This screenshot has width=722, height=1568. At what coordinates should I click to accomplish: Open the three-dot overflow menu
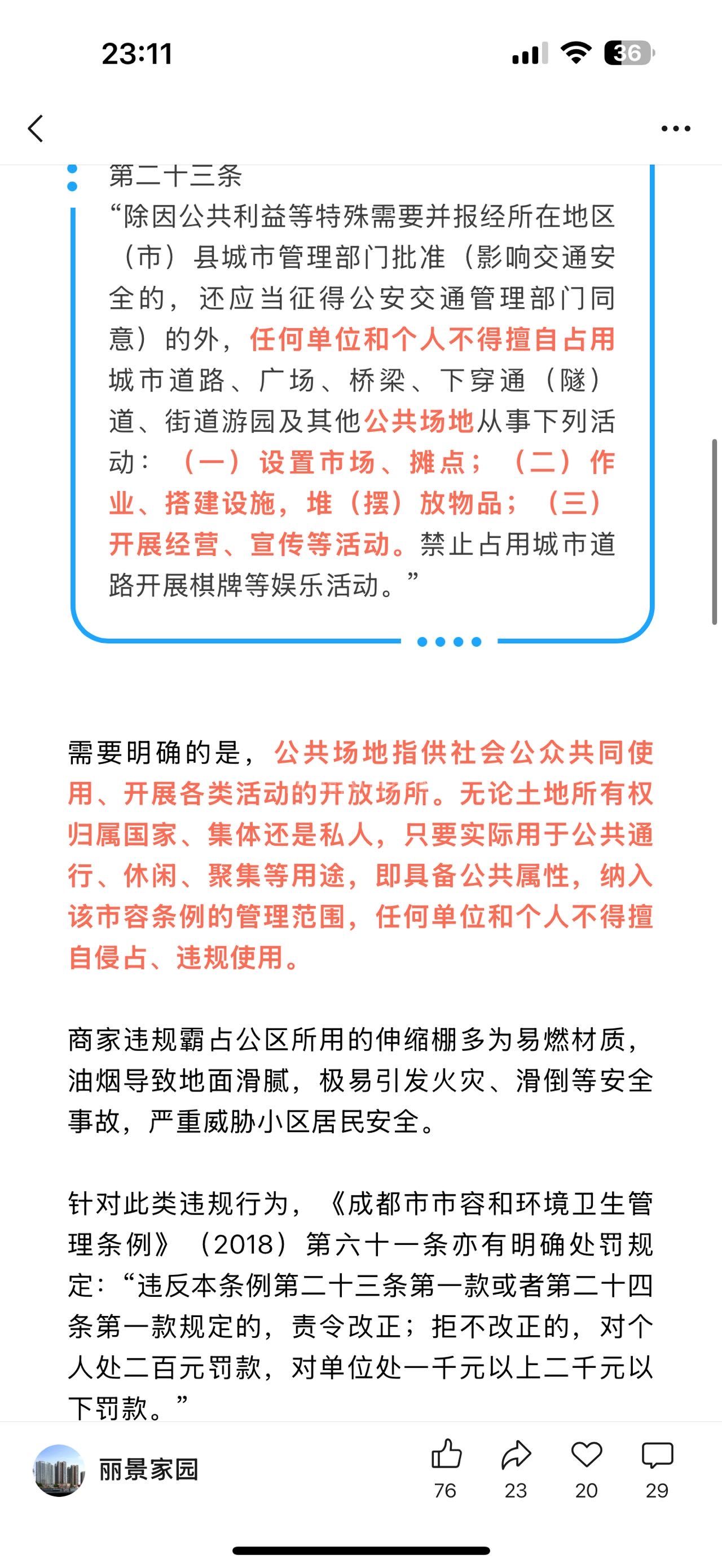coord(676,129)
